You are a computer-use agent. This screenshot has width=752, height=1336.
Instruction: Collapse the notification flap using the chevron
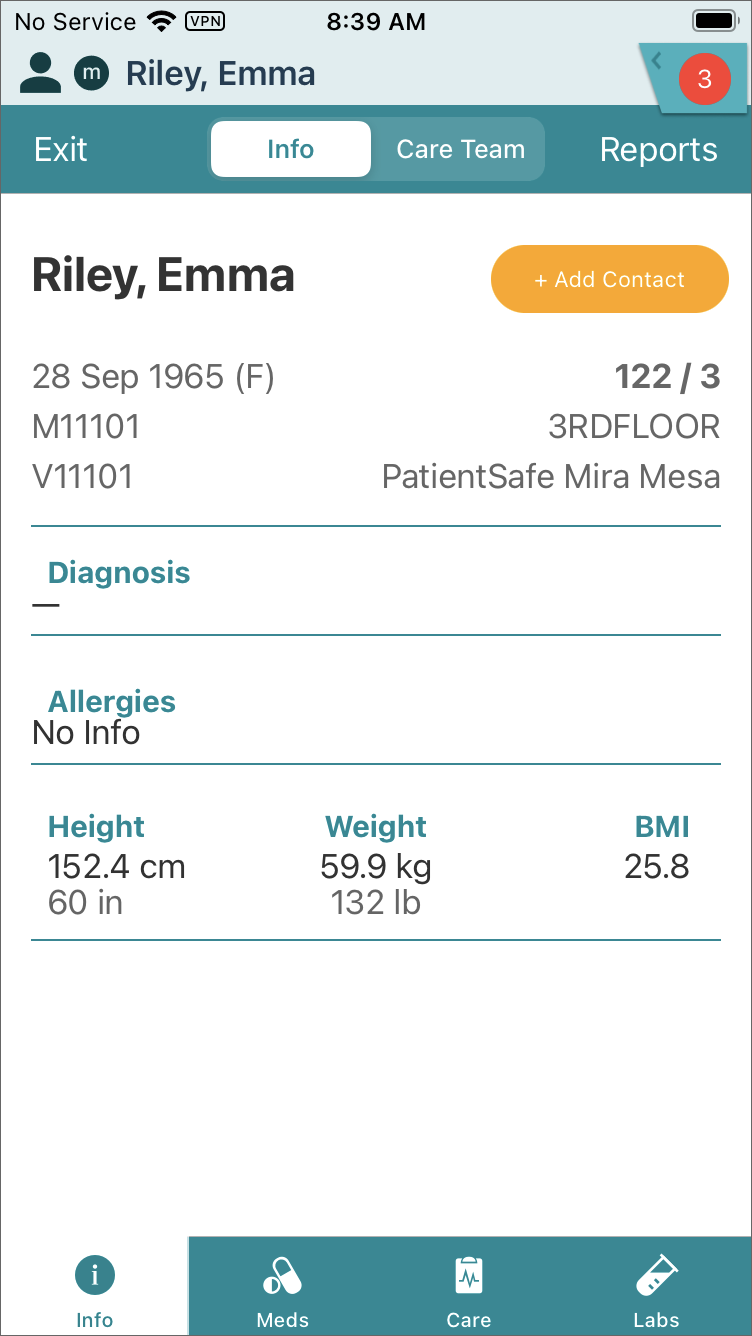tap(656, 60)
